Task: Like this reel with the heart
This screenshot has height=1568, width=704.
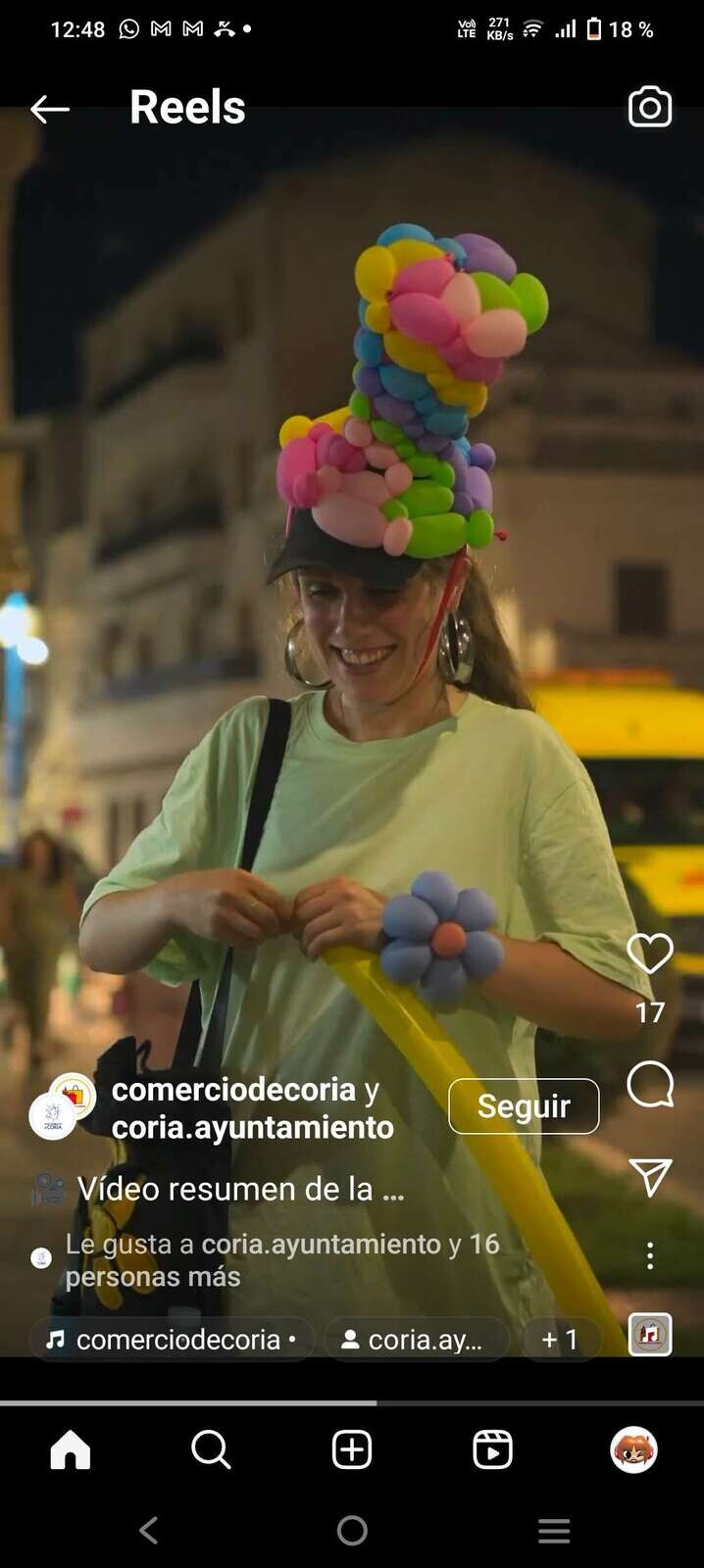Action: [649, 954]
